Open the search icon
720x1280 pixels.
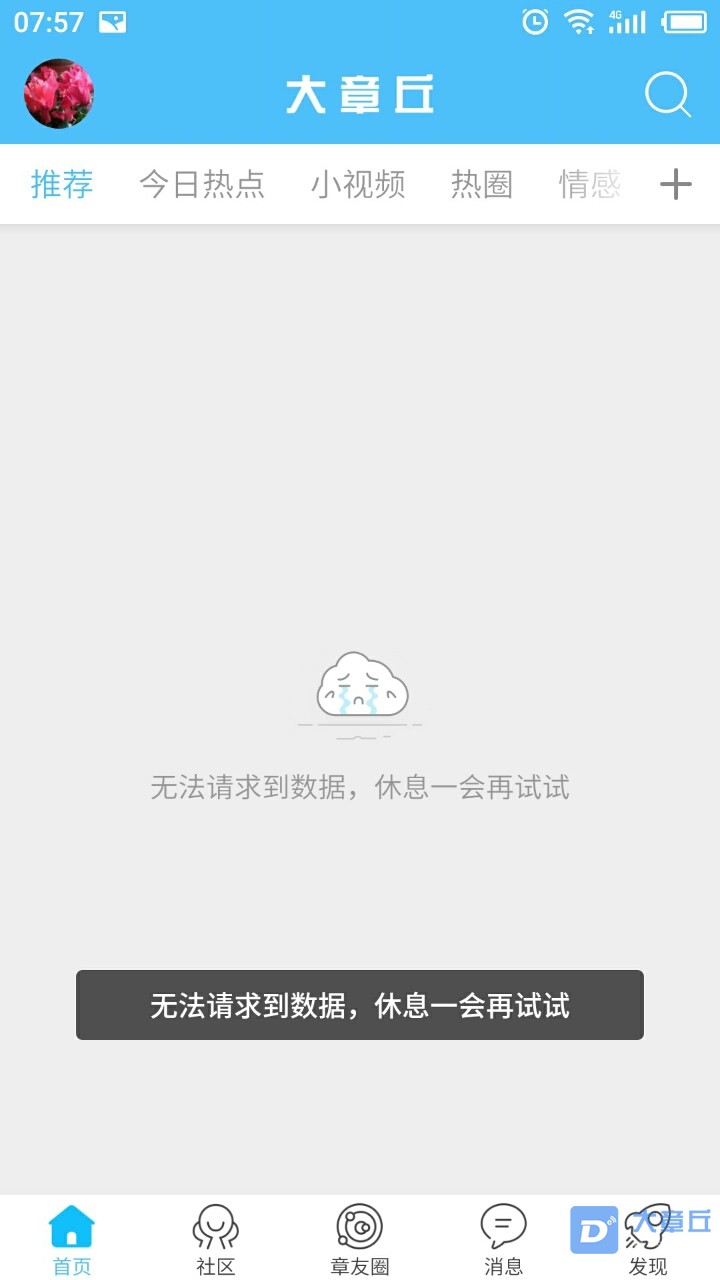click(x=667, y=96)
